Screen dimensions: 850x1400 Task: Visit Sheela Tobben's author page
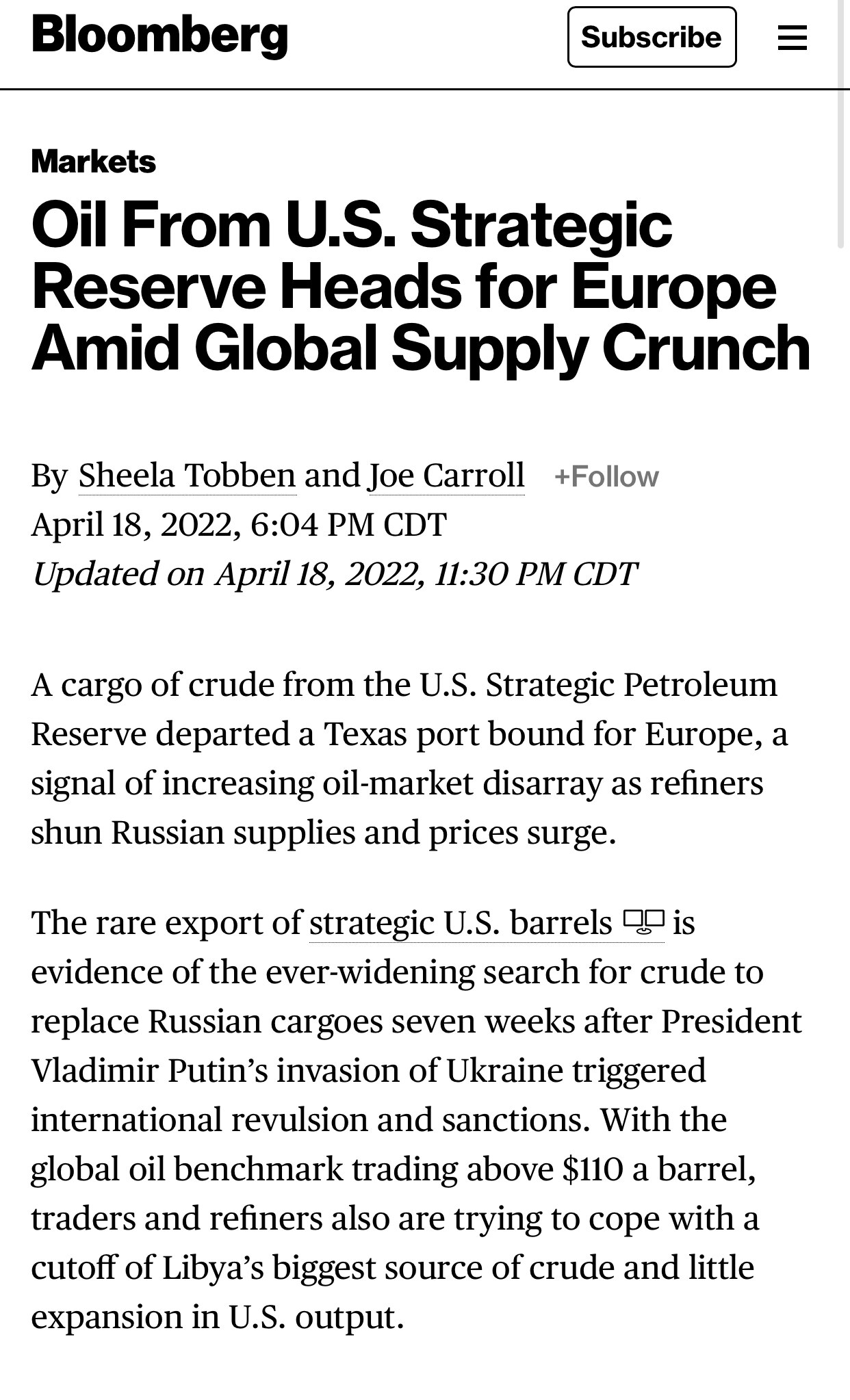186,475
